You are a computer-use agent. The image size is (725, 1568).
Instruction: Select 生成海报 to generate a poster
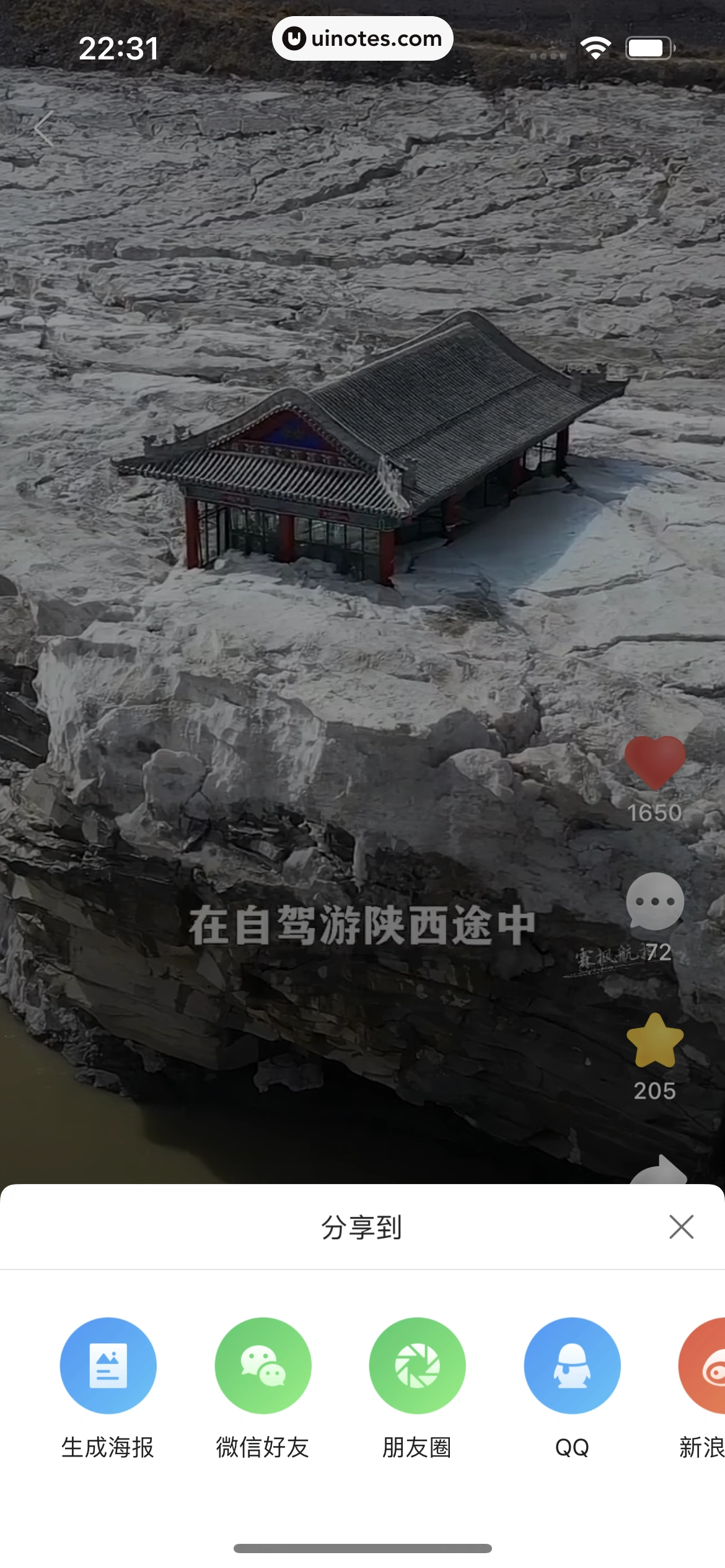coord(108,1365)
